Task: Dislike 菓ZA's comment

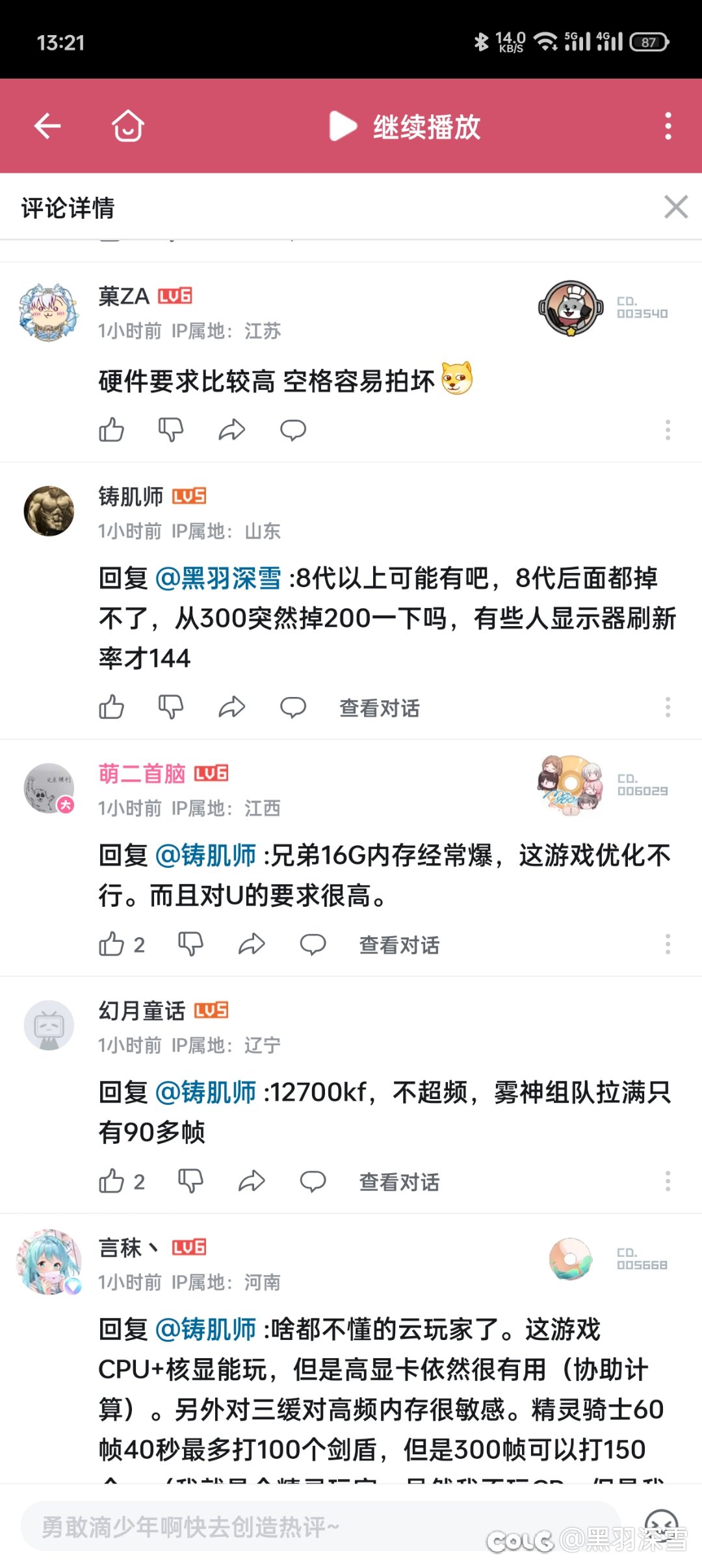Action: pyautogui.click(x=171, y=430)
